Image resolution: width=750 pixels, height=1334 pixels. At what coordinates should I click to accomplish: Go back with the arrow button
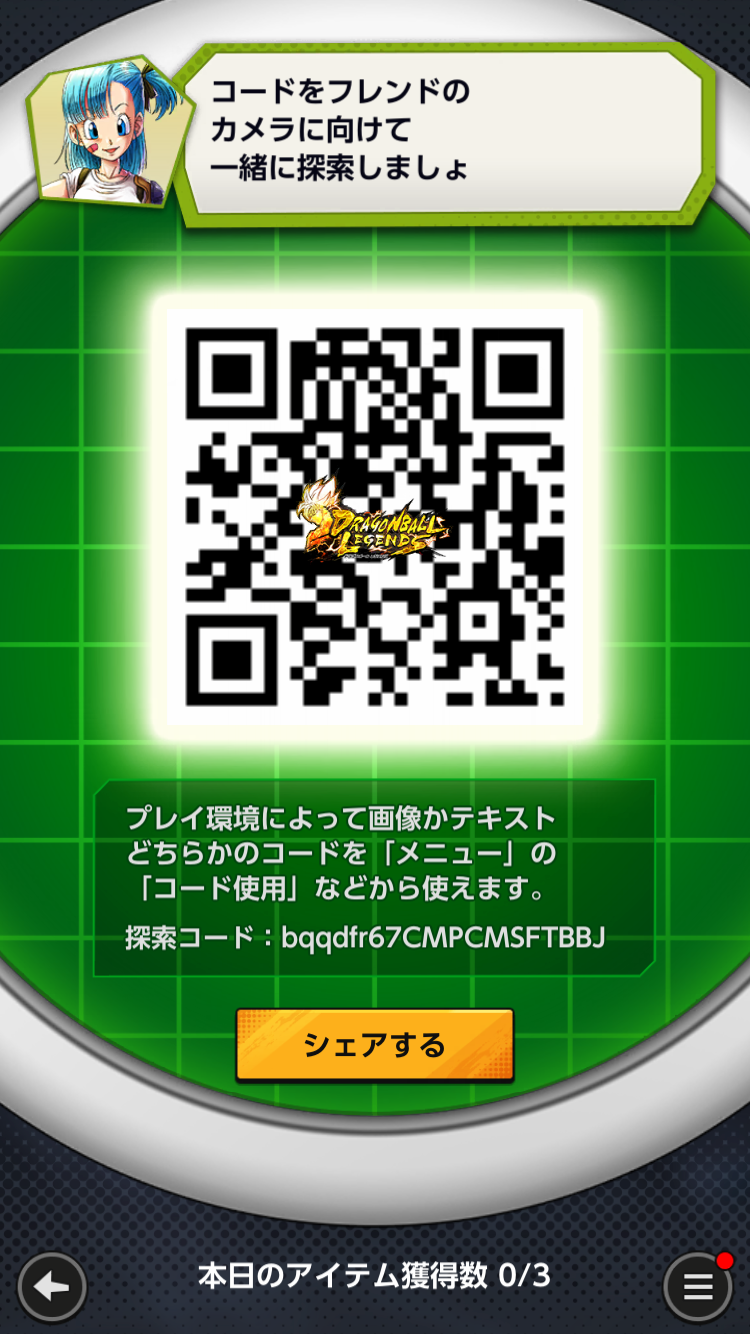(52, 1287)
